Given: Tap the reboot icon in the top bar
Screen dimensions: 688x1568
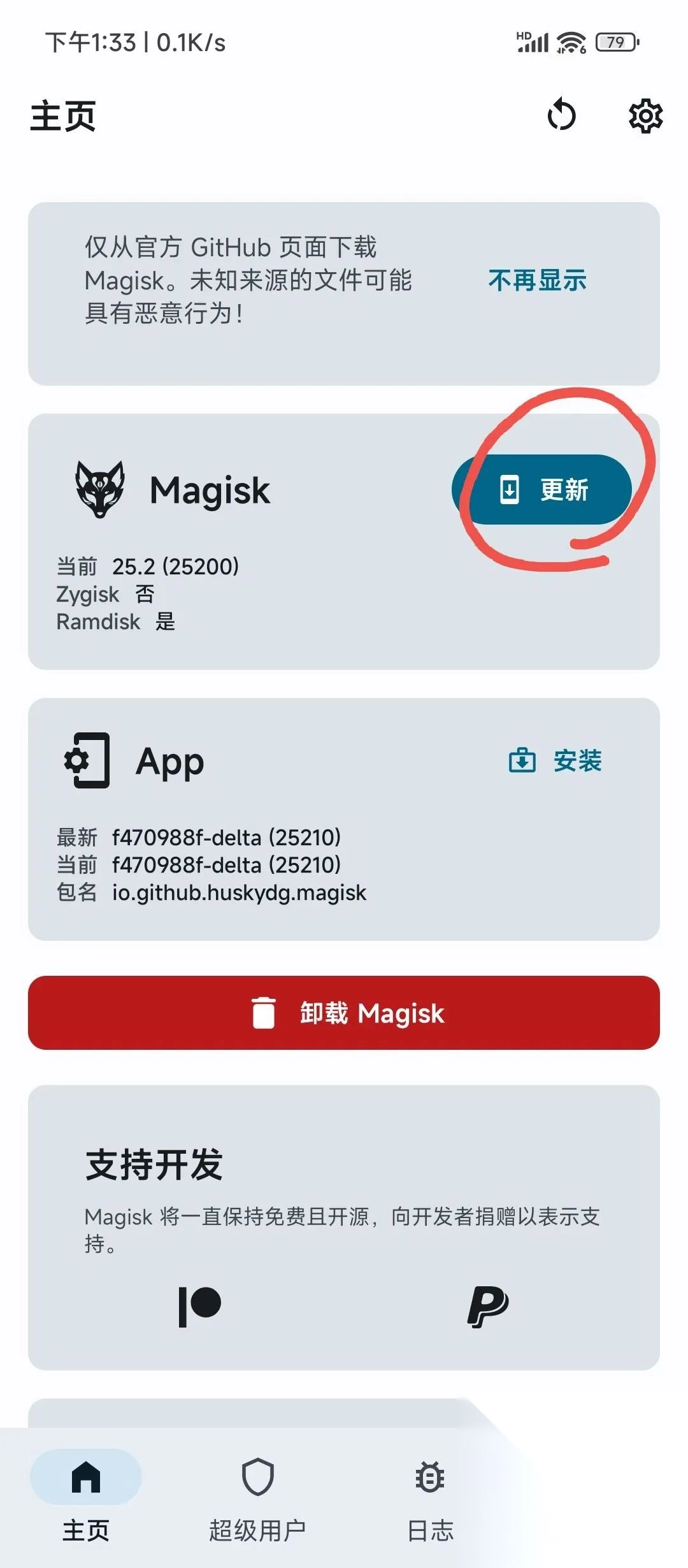Looking at the screenshot, I should point(561,115).
